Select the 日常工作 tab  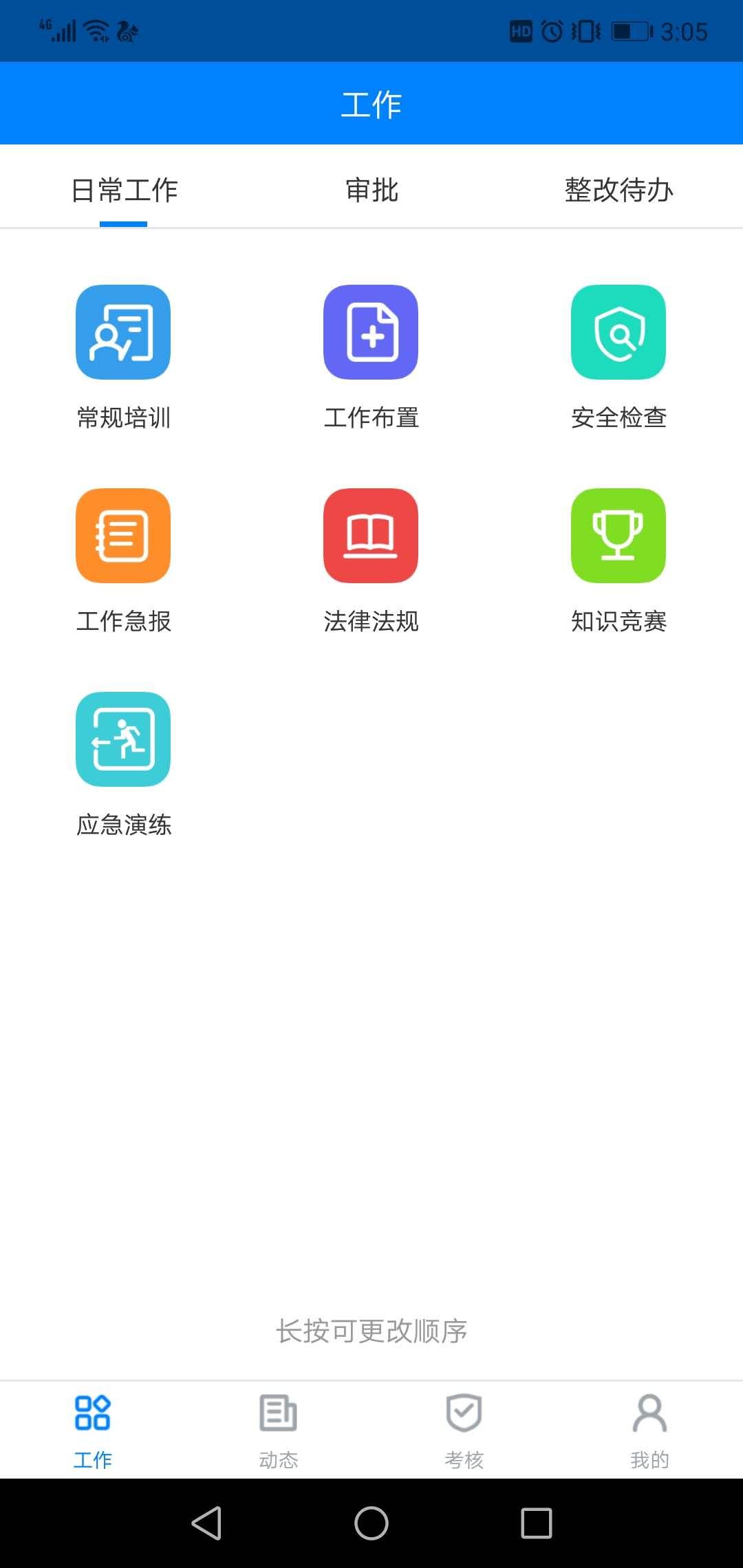(125, 191)
